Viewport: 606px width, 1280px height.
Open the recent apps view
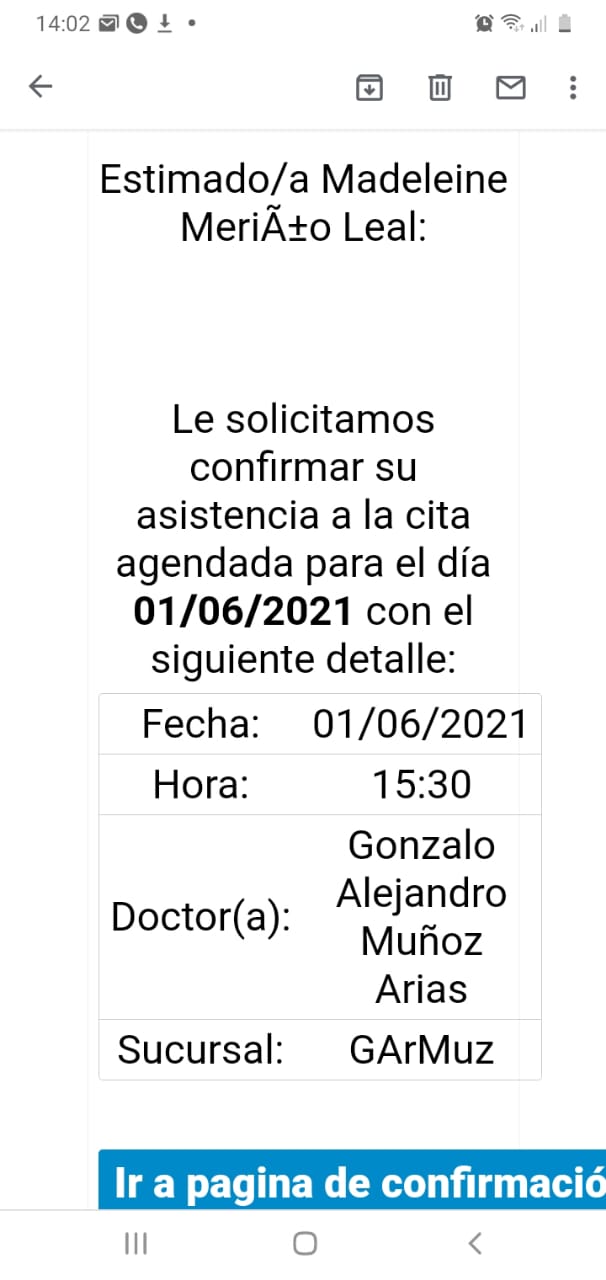135,1243
